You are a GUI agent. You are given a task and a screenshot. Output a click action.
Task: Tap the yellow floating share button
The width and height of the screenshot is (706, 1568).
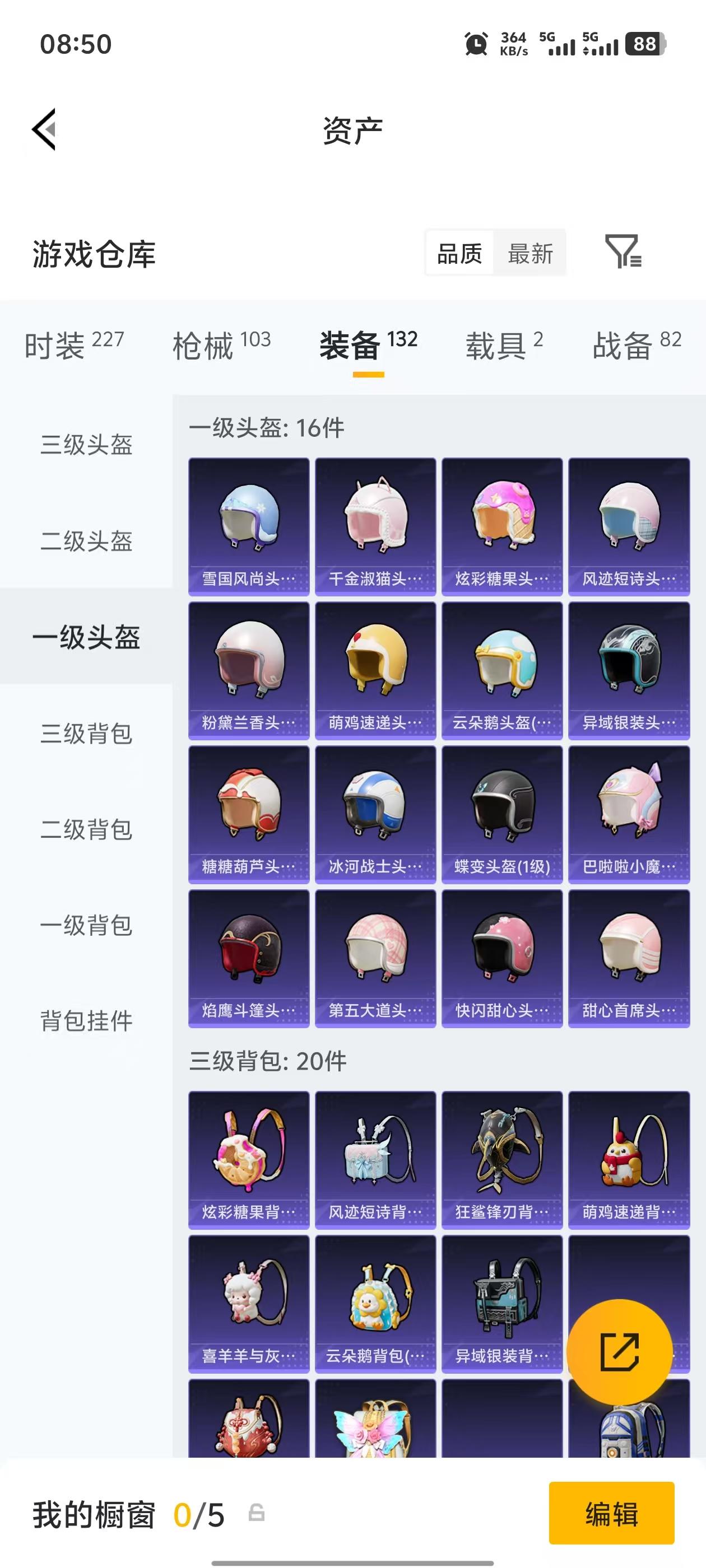point(620,1352)
